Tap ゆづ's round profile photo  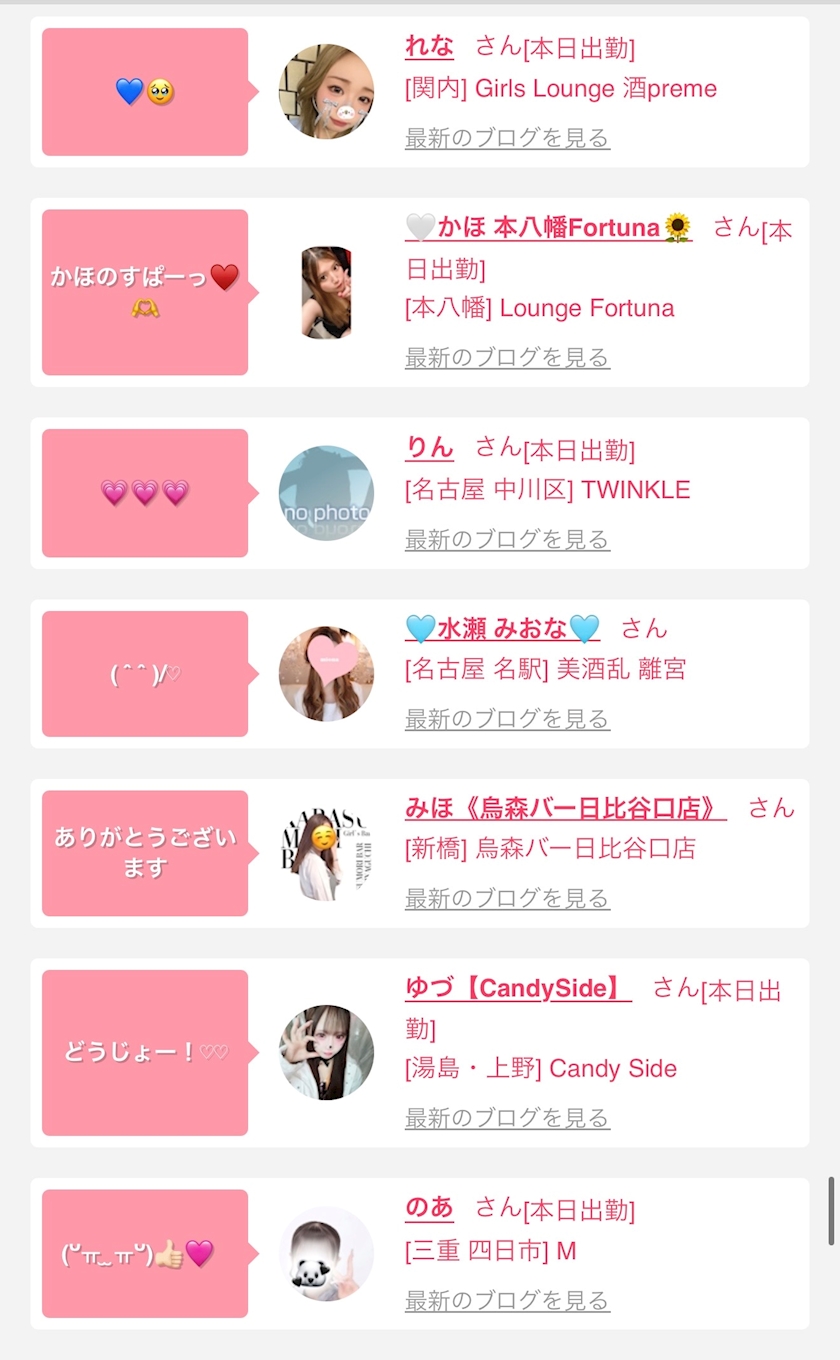(326, 1052)
